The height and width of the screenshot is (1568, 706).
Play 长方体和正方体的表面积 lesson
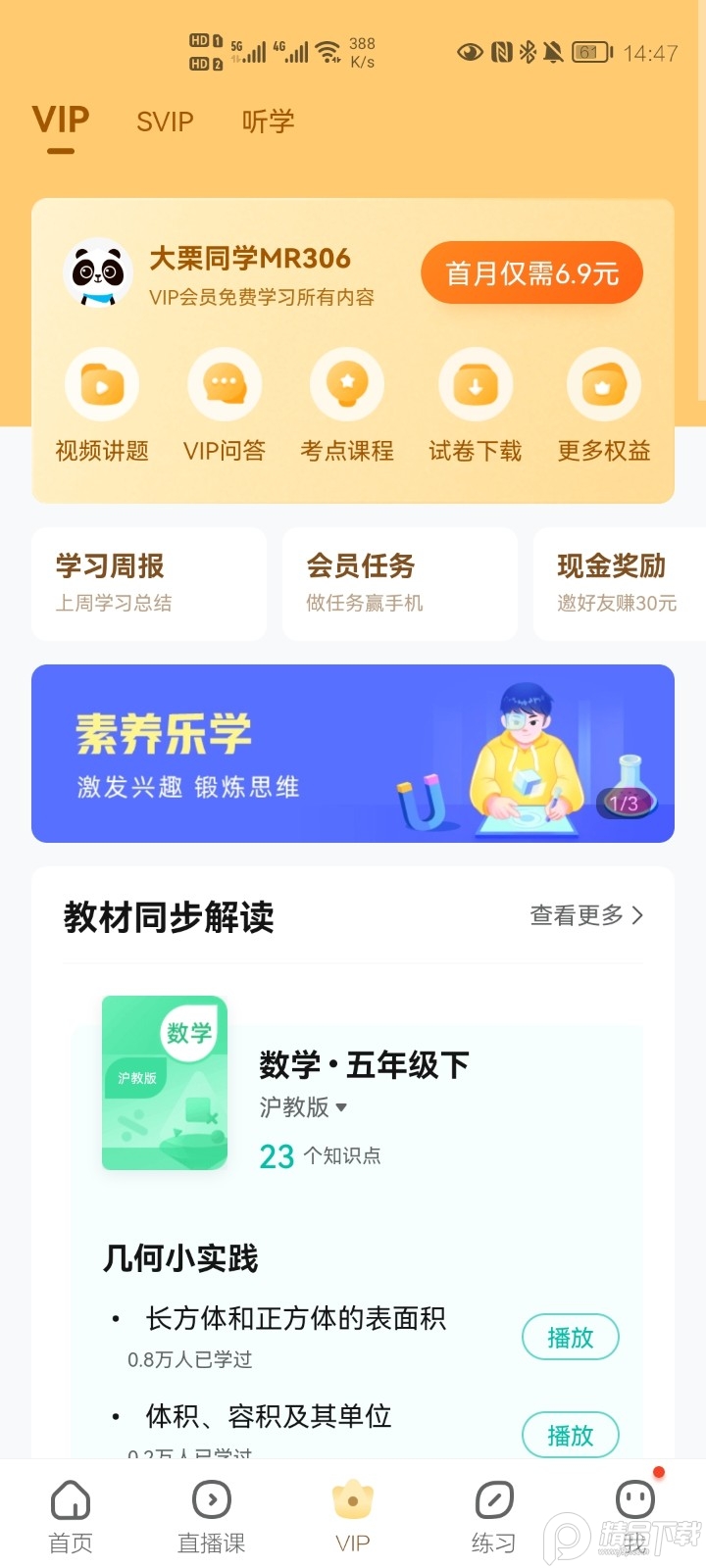pos(570,1337)
